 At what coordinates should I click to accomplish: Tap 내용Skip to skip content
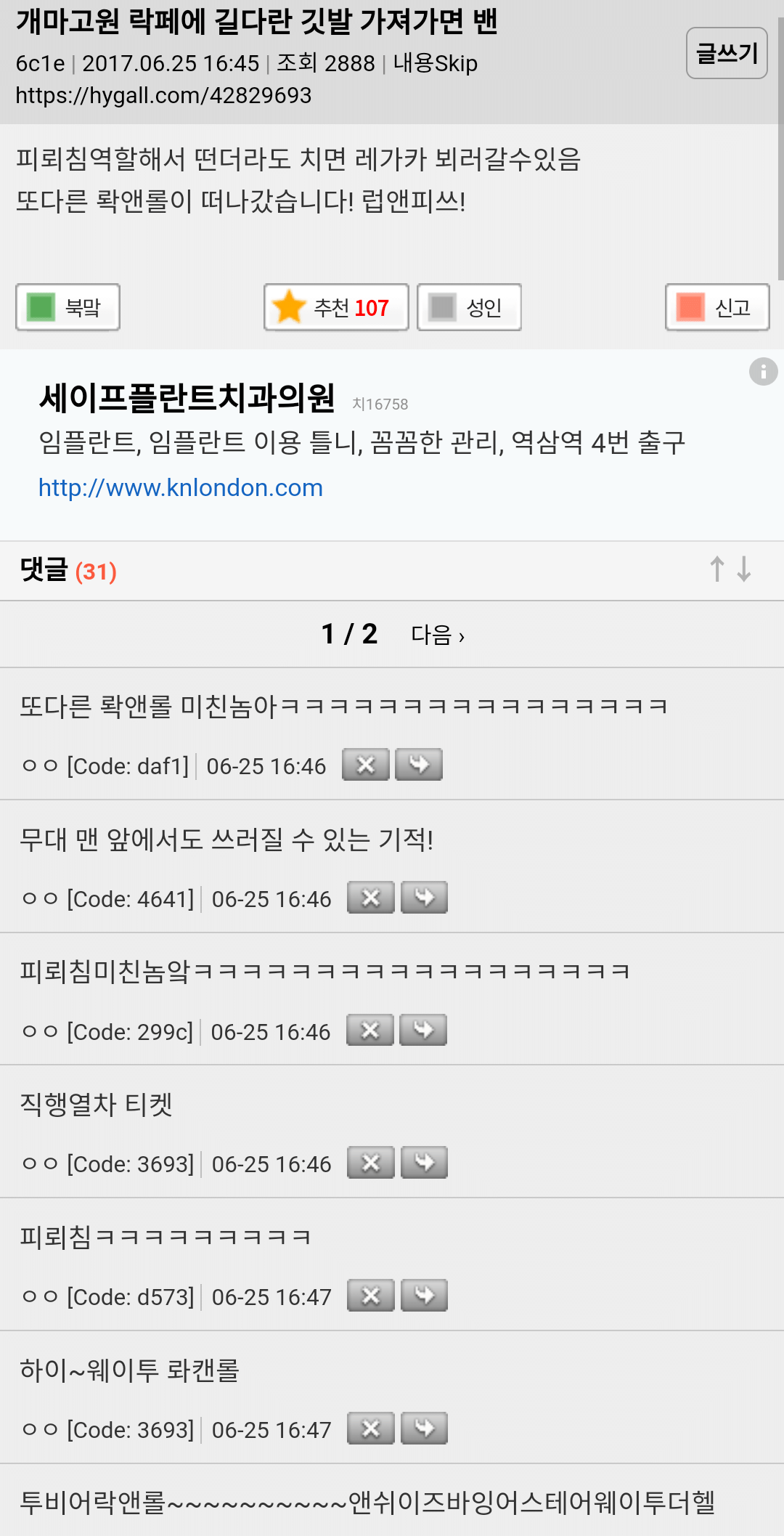435,63
